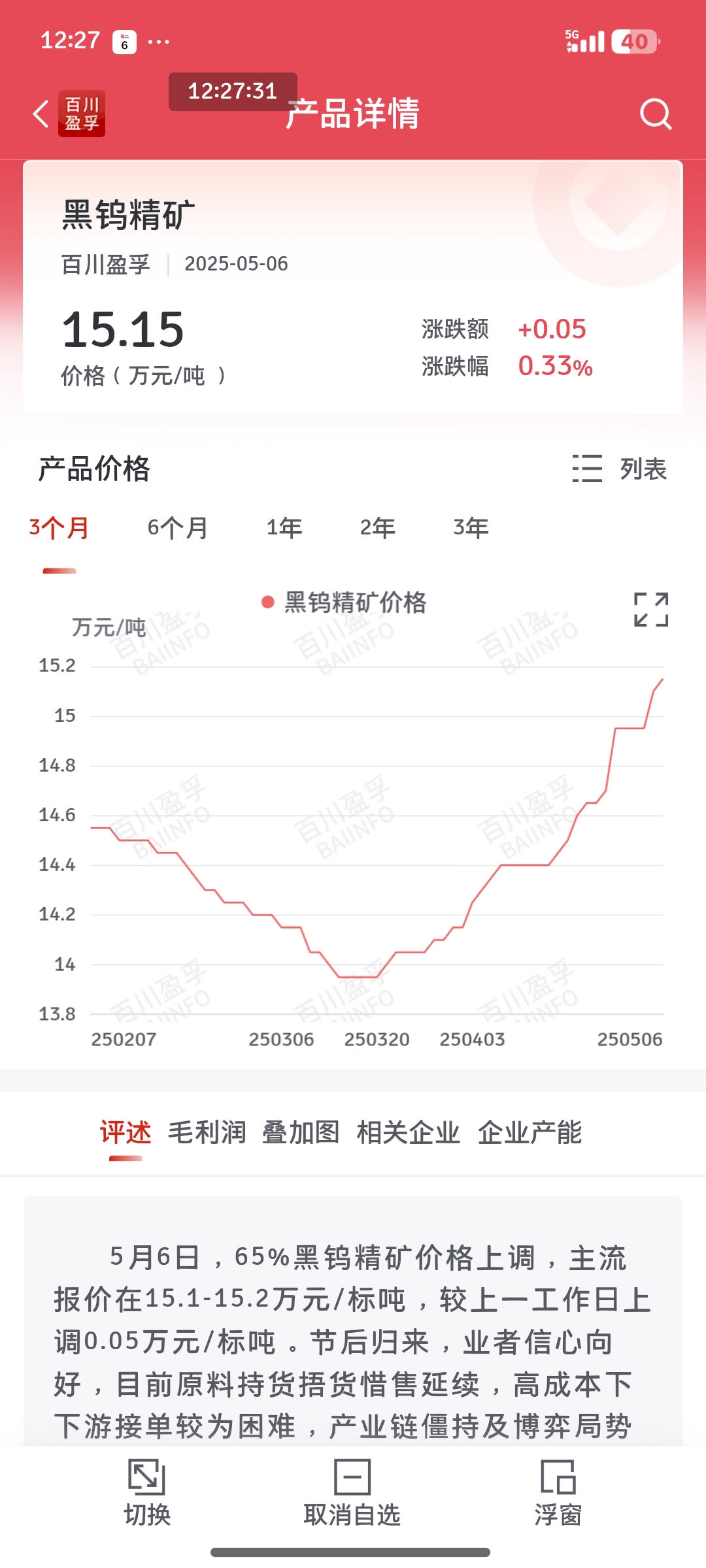The height and width of the screenshot is (1568, 706).
Task: Switch chart to 2年 range
Action: [x=378, y=527]
